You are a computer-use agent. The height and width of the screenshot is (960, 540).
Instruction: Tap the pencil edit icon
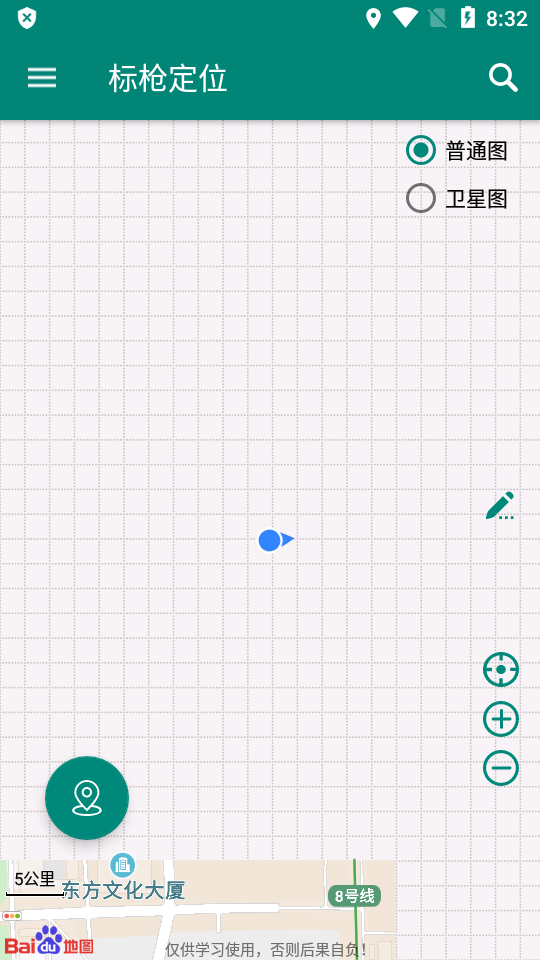coord(500,506)
